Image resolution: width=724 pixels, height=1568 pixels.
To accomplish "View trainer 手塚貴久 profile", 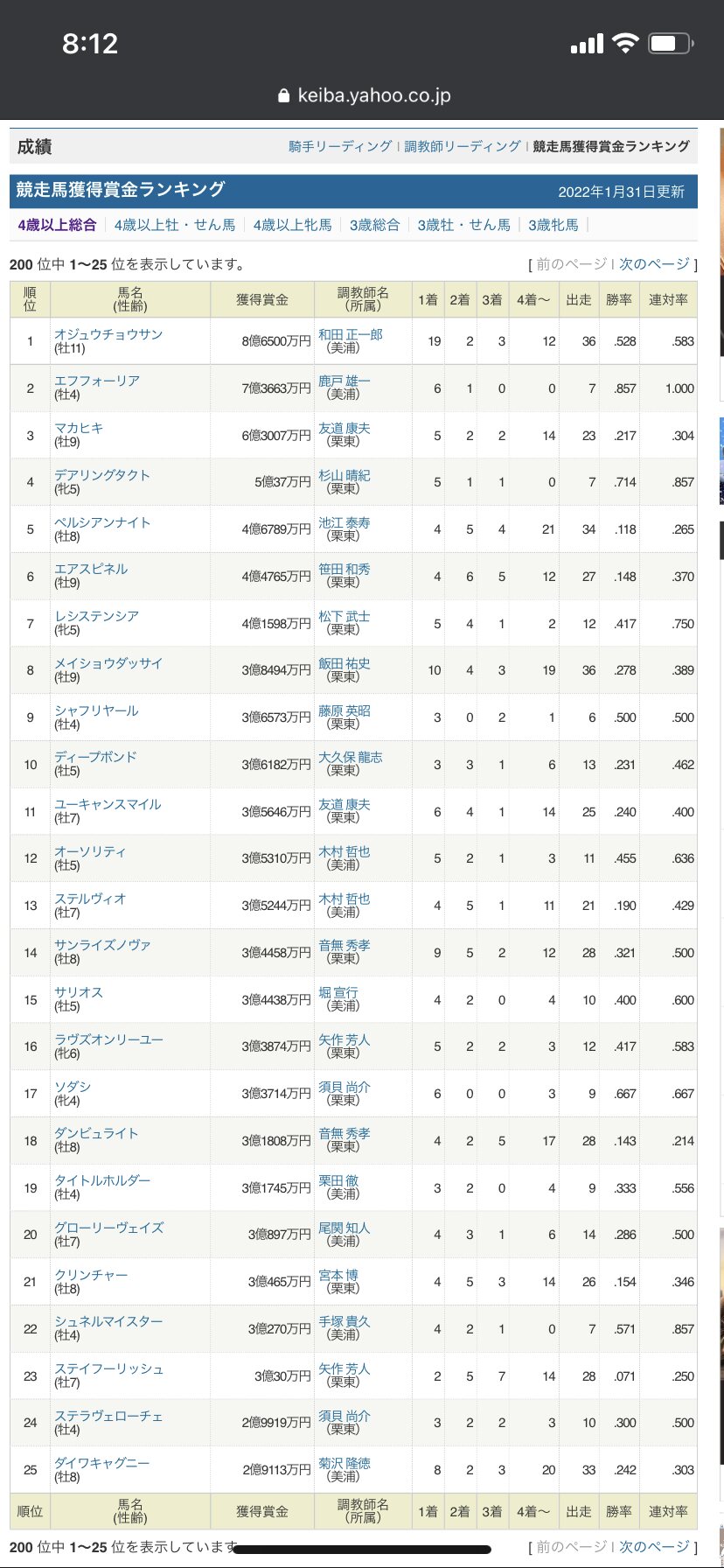I will 344,1322.
